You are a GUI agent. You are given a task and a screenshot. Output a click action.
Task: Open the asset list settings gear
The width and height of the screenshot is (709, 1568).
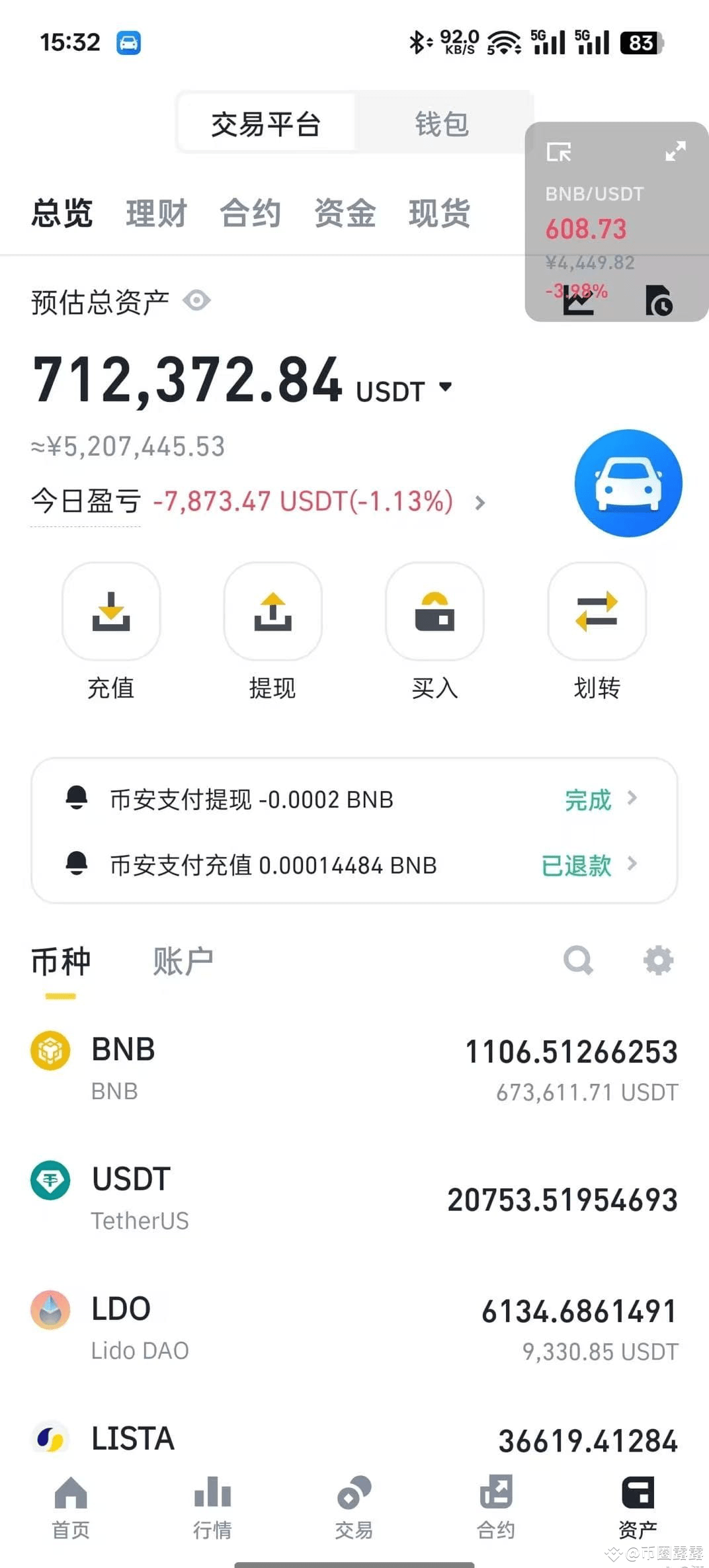658,960
